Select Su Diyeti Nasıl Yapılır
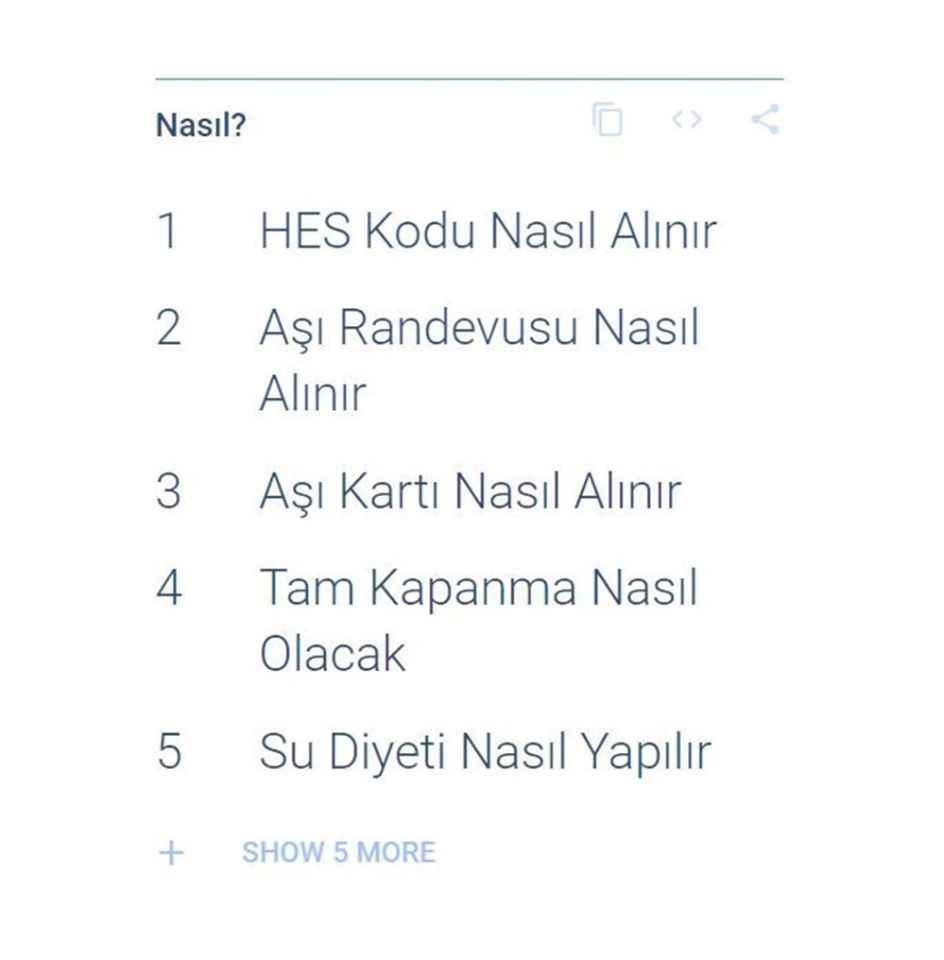Viewport: 944px width, 960px height. click(484, 752)
